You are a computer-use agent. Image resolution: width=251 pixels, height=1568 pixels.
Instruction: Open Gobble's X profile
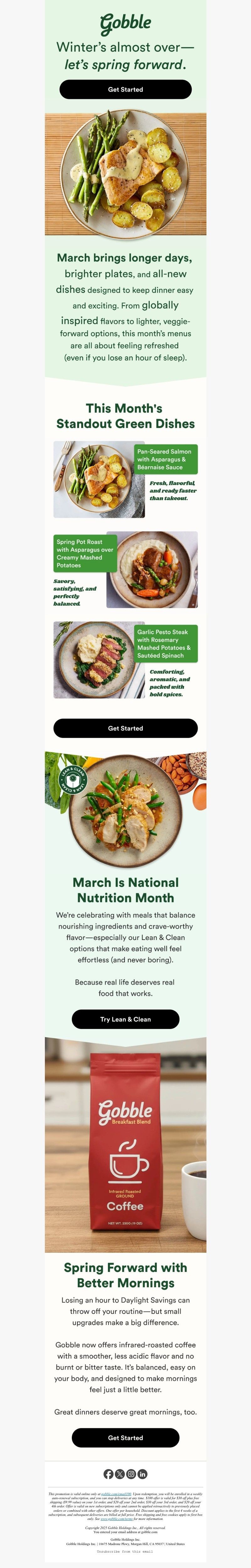120,1474
